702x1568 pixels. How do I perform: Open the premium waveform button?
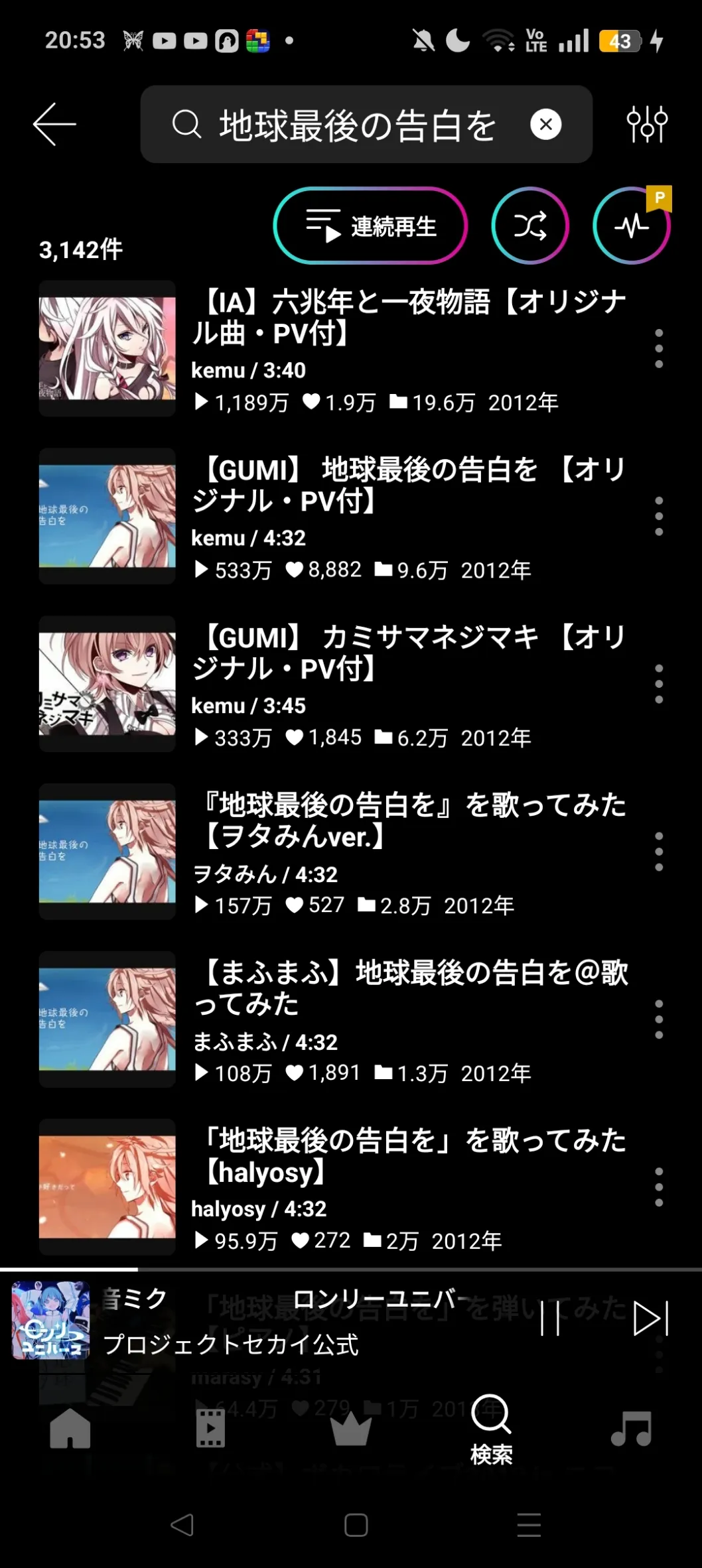[632, 226]
